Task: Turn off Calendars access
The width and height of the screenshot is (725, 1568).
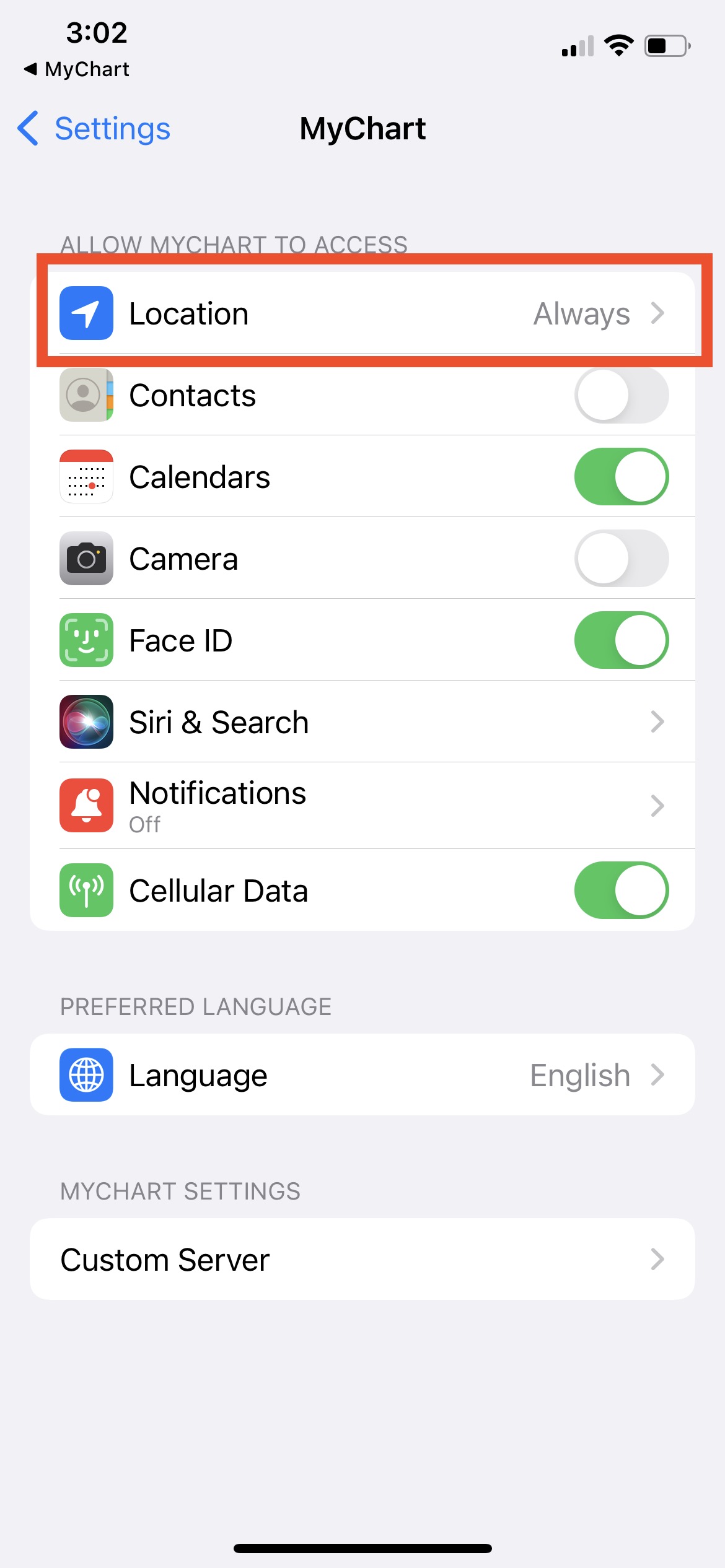Action: tap(621, 477)
